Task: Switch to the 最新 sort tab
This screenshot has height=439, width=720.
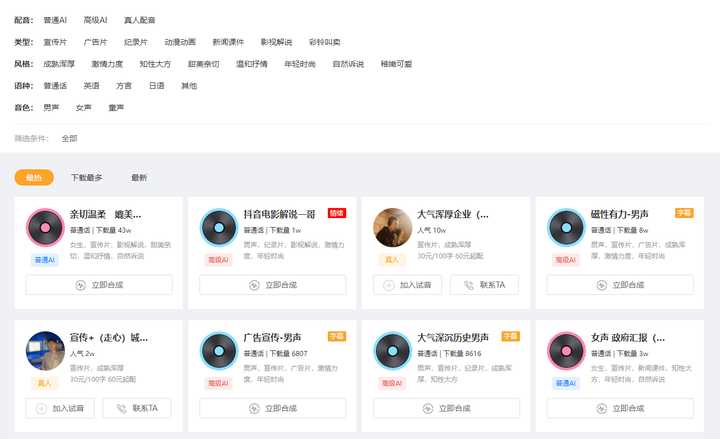Action: 139,177
